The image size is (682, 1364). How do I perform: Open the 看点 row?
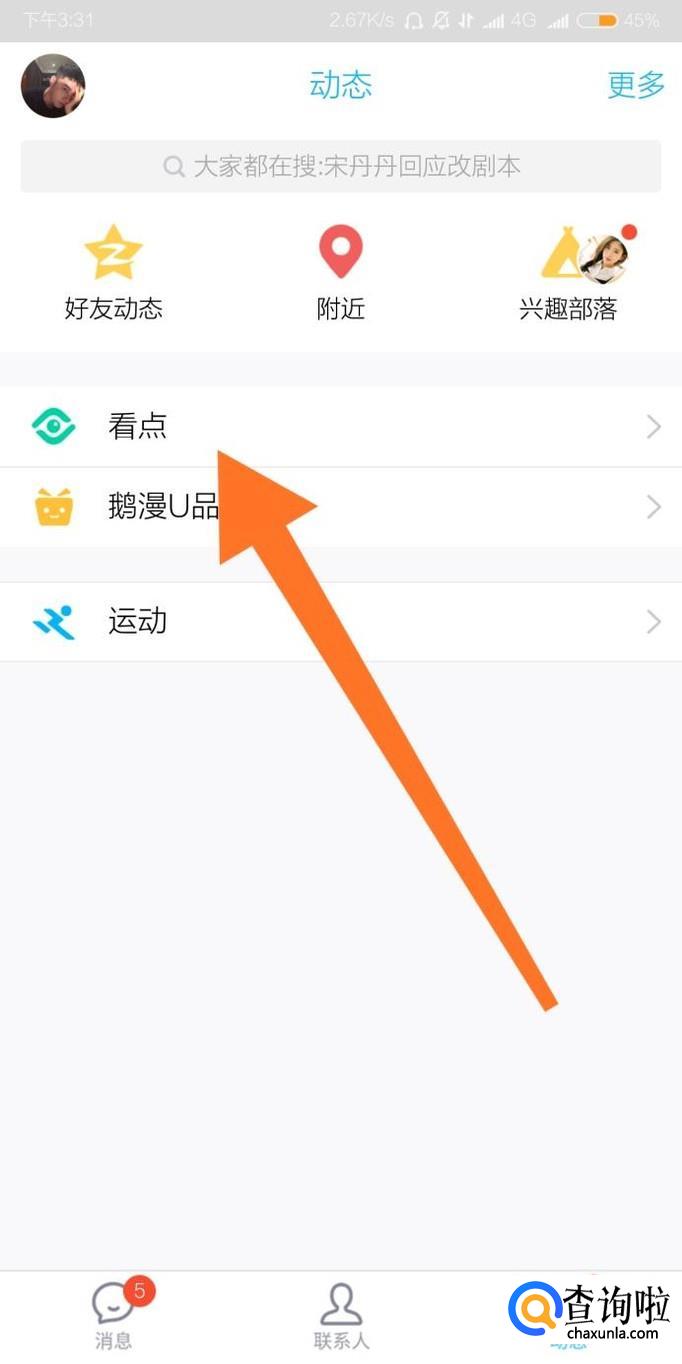point(341,427)
